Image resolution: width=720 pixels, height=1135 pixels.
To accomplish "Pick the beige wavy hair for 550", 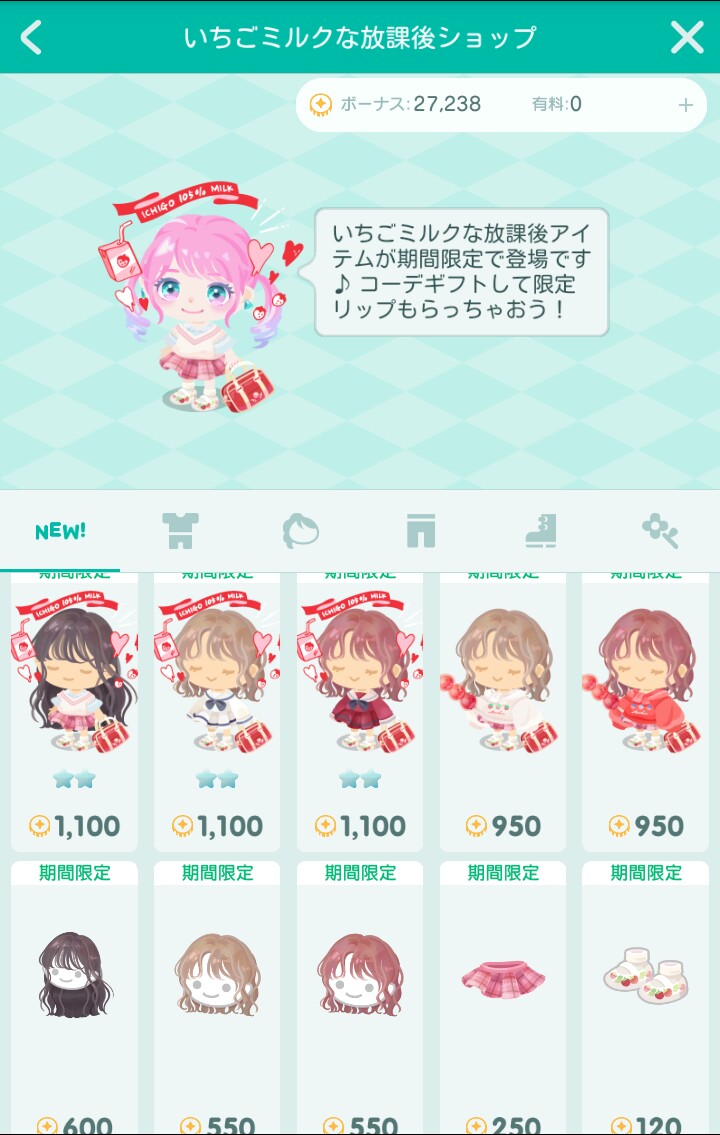I will [x=217, y=975].
